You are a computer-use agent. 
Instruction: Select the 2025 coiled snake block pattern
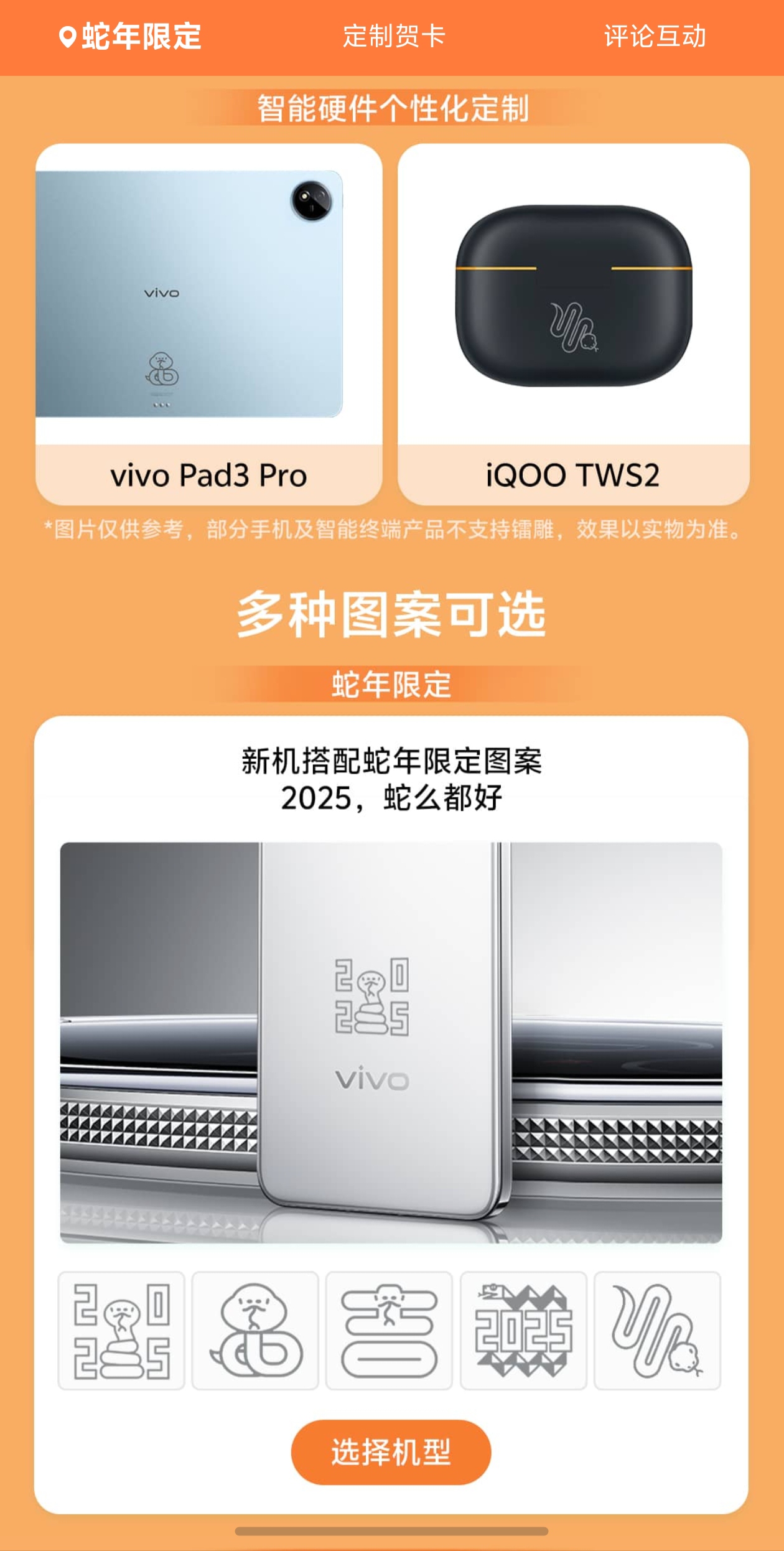pos(121,1331)
